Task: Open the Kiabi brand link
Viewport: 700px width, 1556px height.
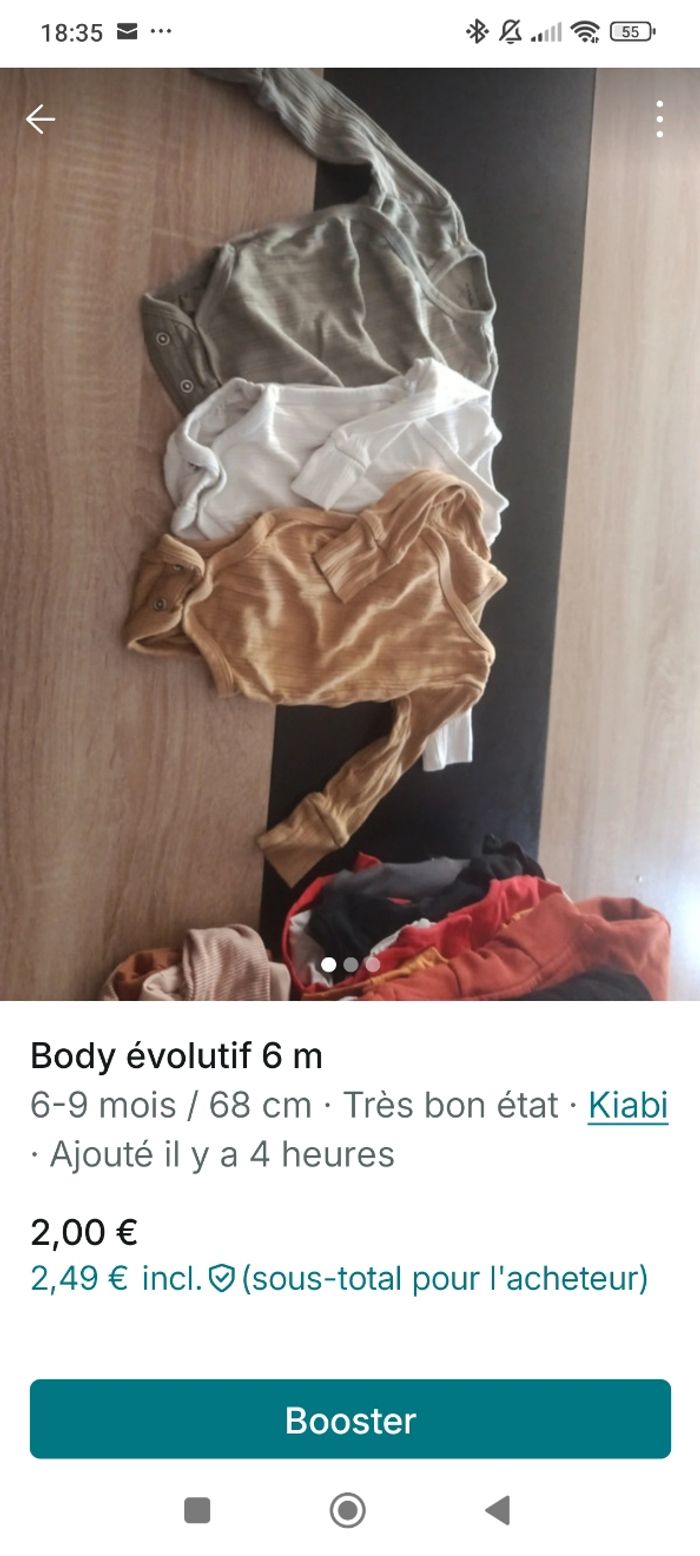Action: coord(627,1106)
